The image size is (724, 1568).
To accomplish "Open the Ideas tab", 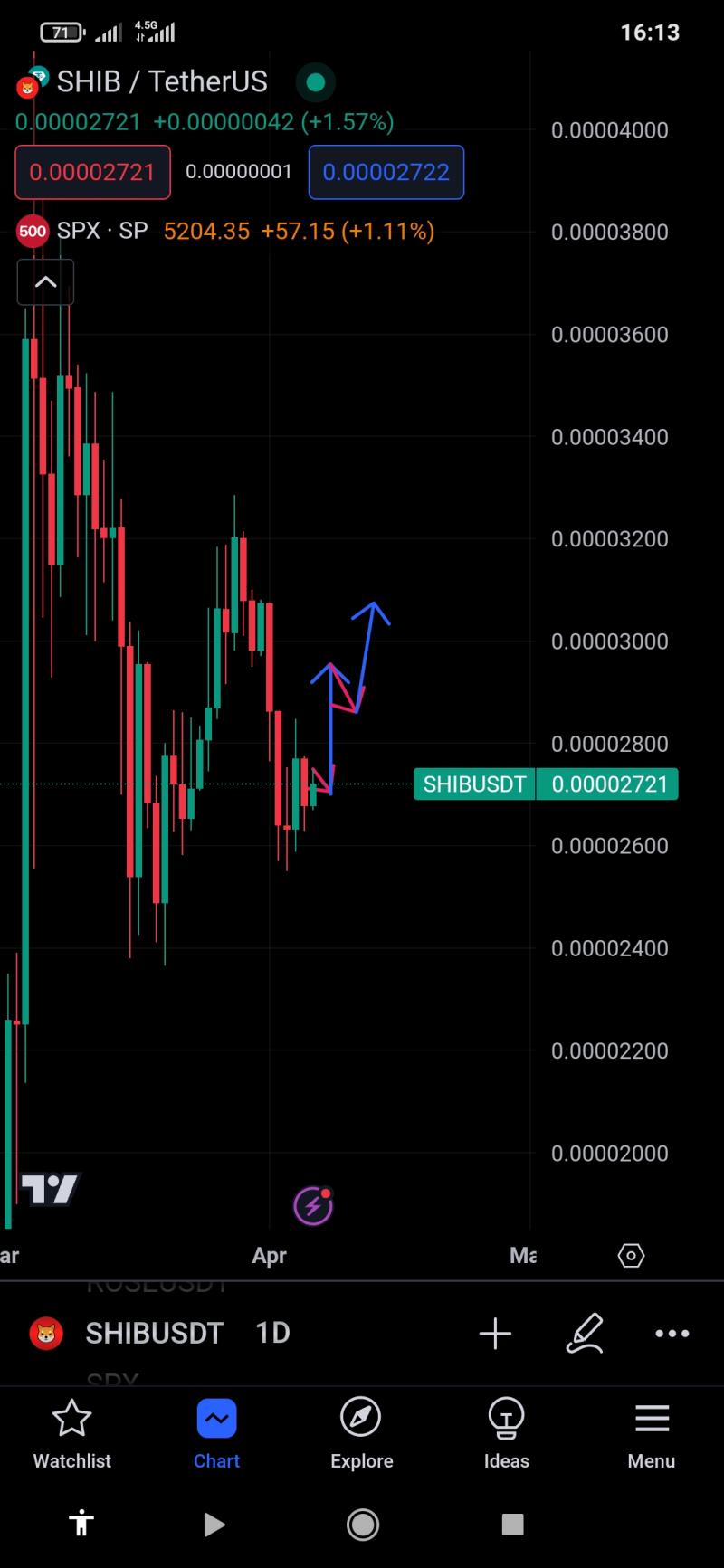I will [x=507, y=1435].
